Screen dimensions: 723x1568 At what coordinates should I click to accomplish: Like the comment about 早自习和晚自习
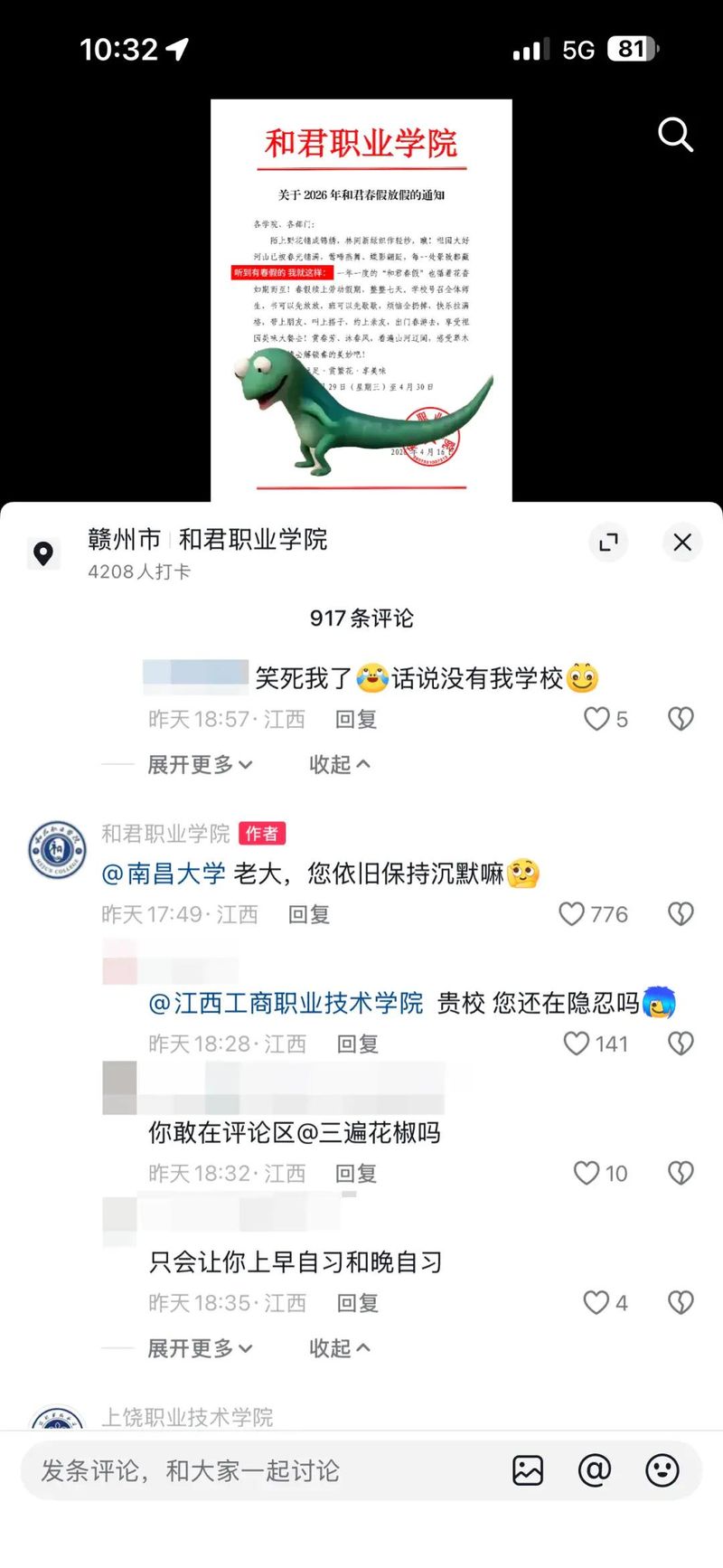(595, 1302)
